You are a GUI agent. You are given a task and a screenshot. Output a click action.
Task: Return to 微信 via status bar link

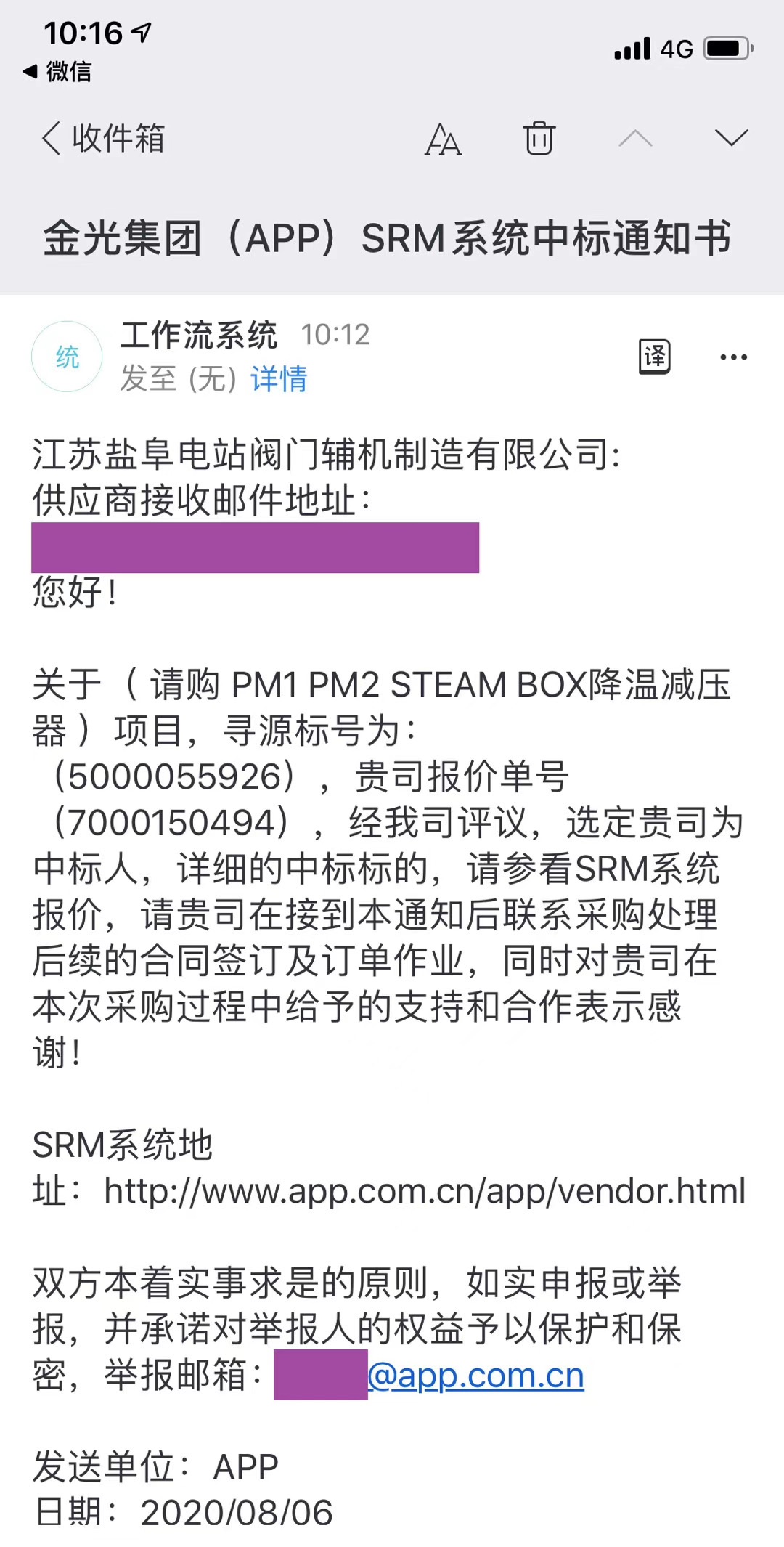coord(58,71)
